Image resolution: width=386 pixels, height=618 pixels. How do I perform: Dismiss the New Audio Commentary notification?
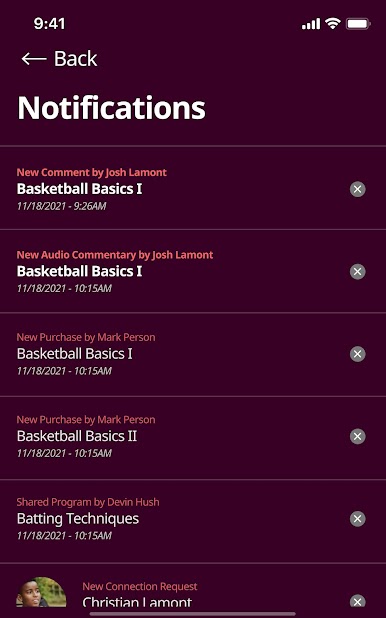(358, 272)
